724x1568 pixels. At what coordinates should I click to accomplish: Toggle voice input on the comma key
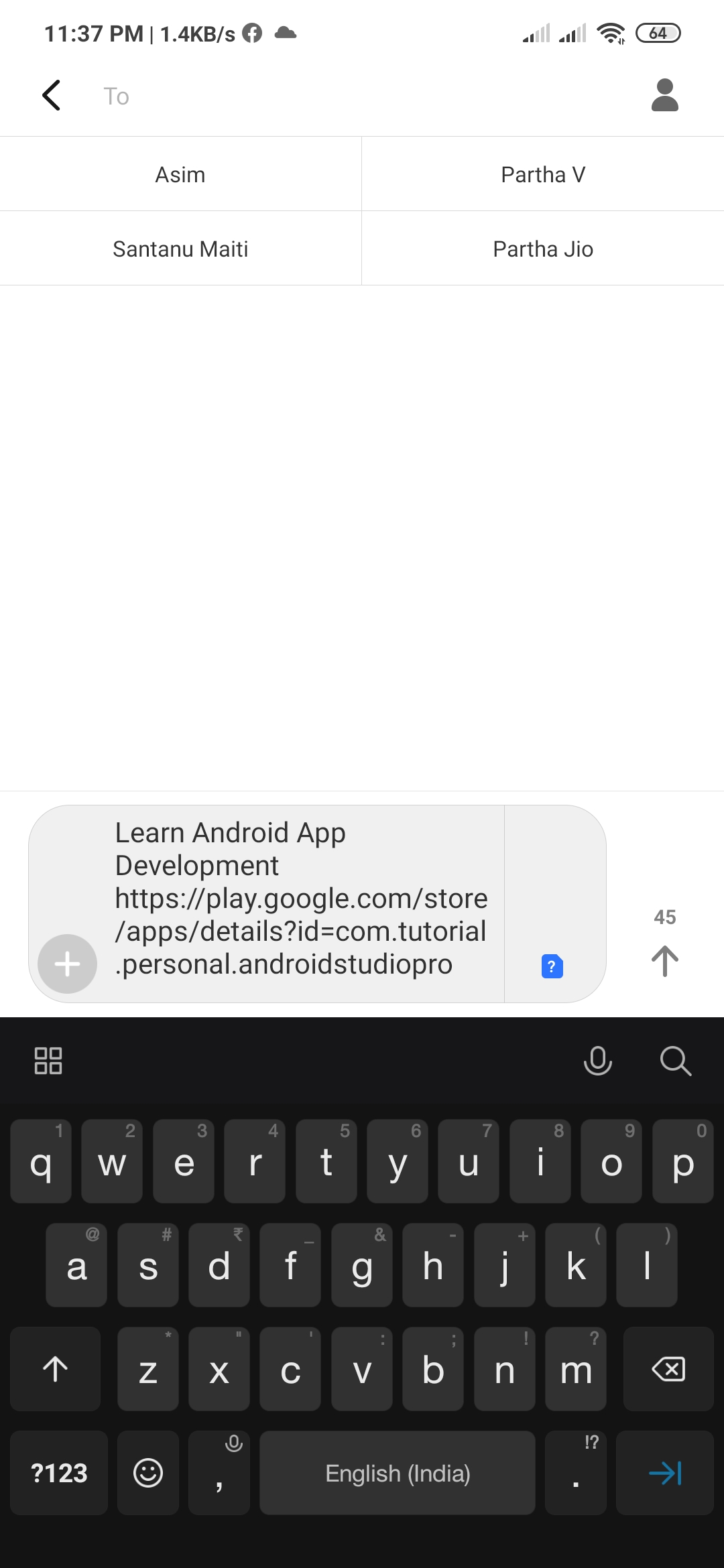219,1472
